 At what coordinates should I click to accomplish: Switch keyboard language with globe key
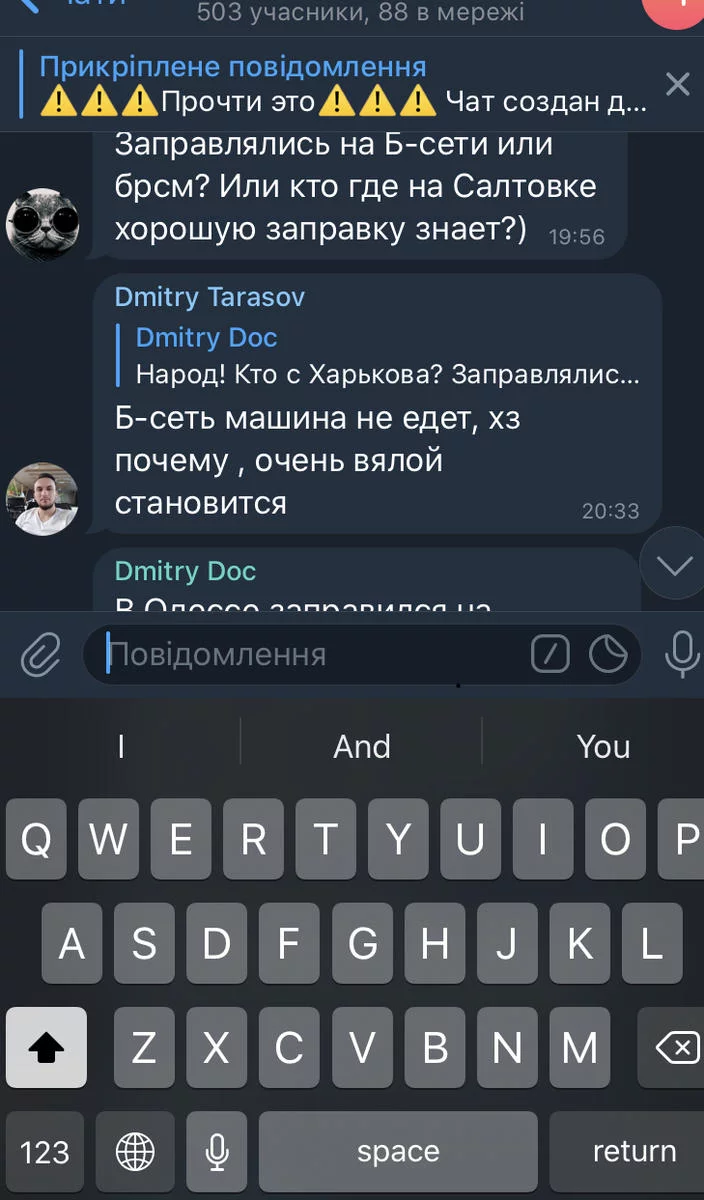tap(135, 1152)
